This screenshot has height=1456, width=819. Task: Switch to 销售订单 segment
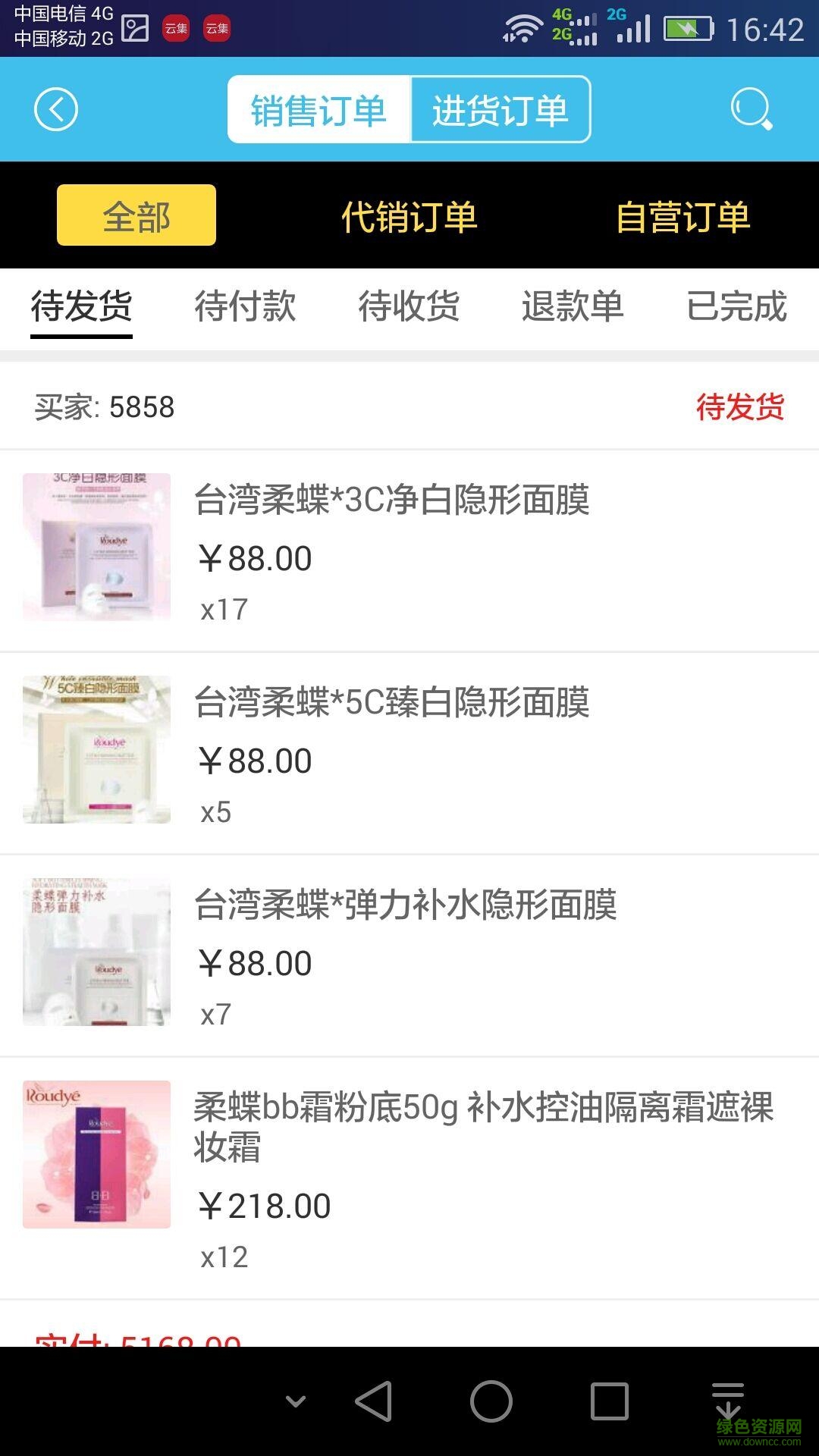pos(319,110)
